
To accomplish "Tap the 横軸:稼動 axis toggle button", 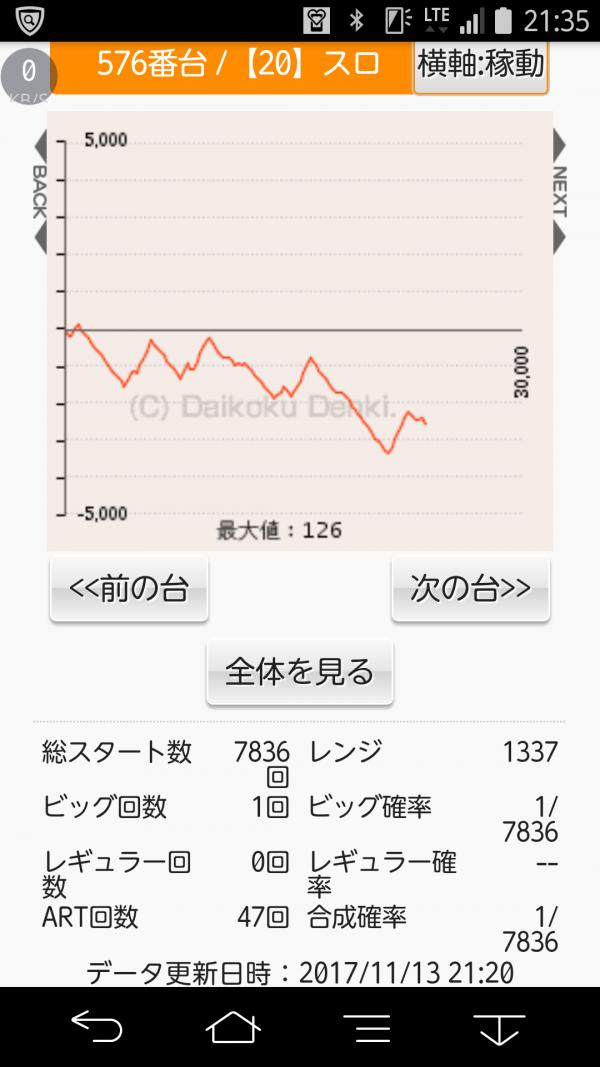I will click(481, 66).
